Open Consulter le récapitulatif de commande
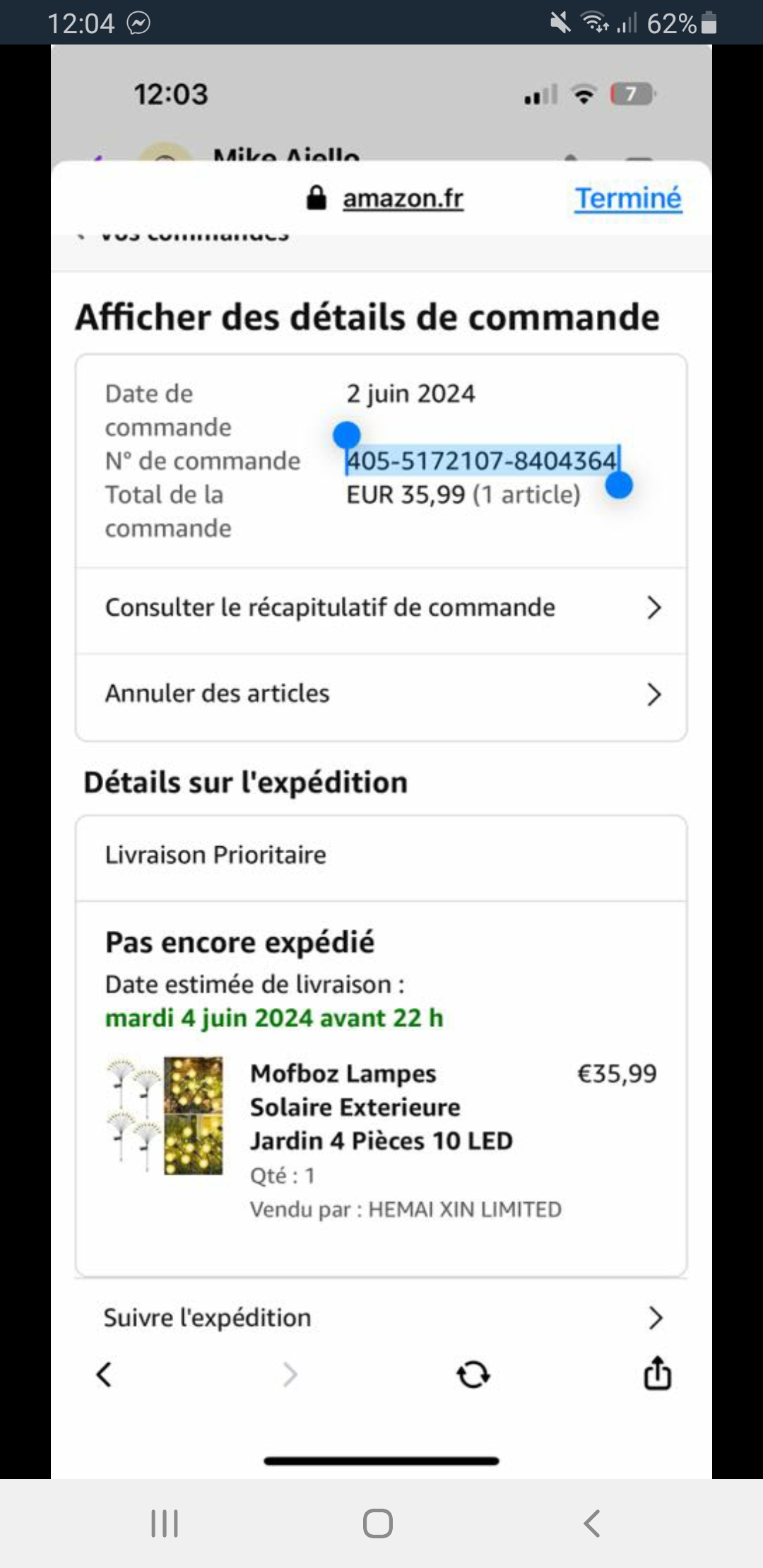The height and width of the screenshot is (1568, 763). tap(381, 608)
